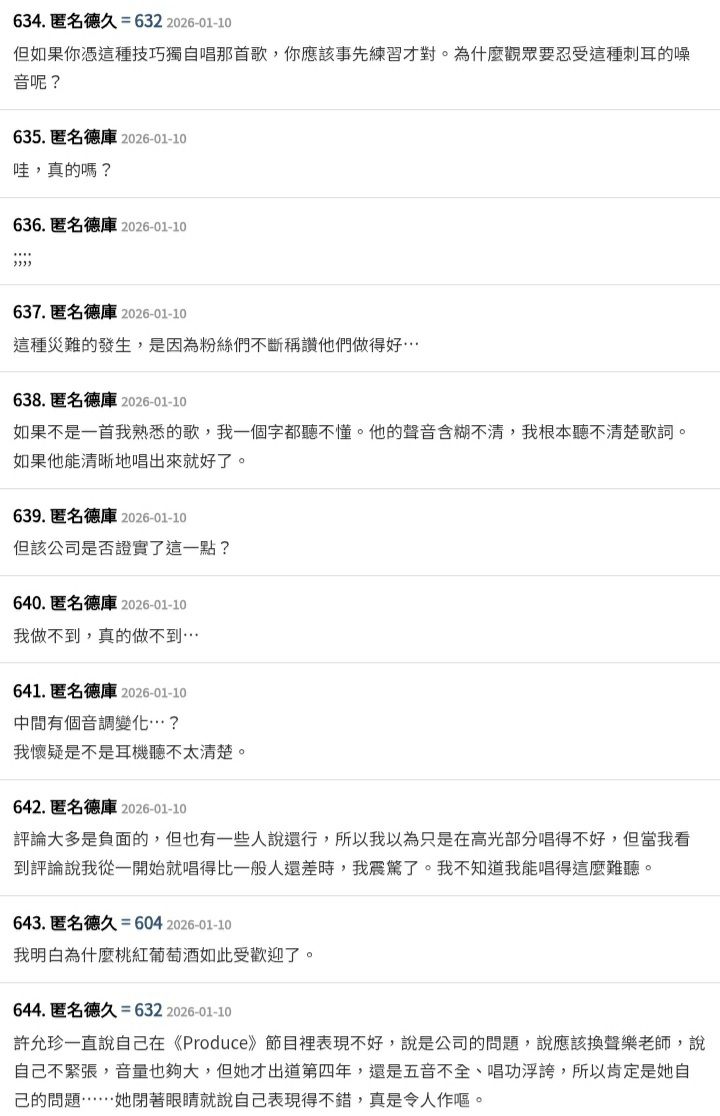
Task: Open the 632 reference link in comment 644
Action: pyautogui.click(x=148, y=1010)
